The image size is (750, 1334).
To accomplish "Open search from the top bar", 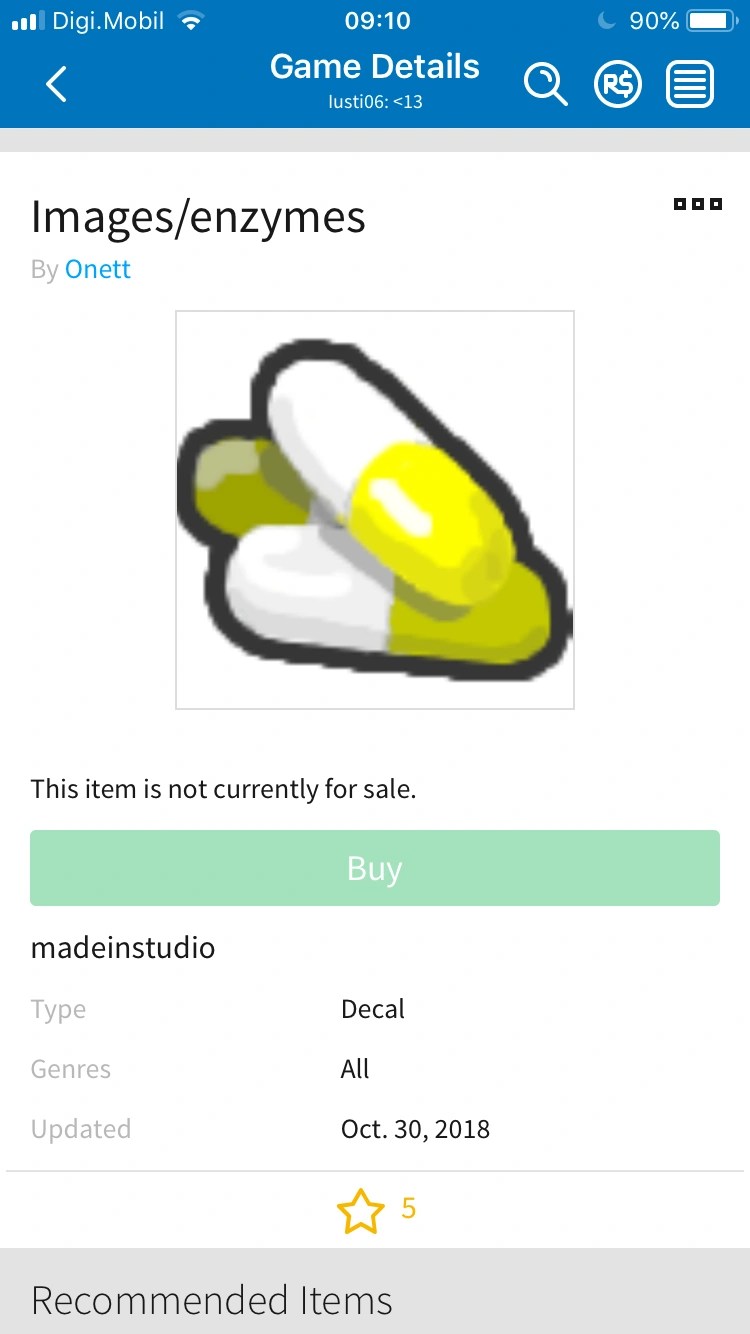I will pyautogui.click(x=545, y=85).
